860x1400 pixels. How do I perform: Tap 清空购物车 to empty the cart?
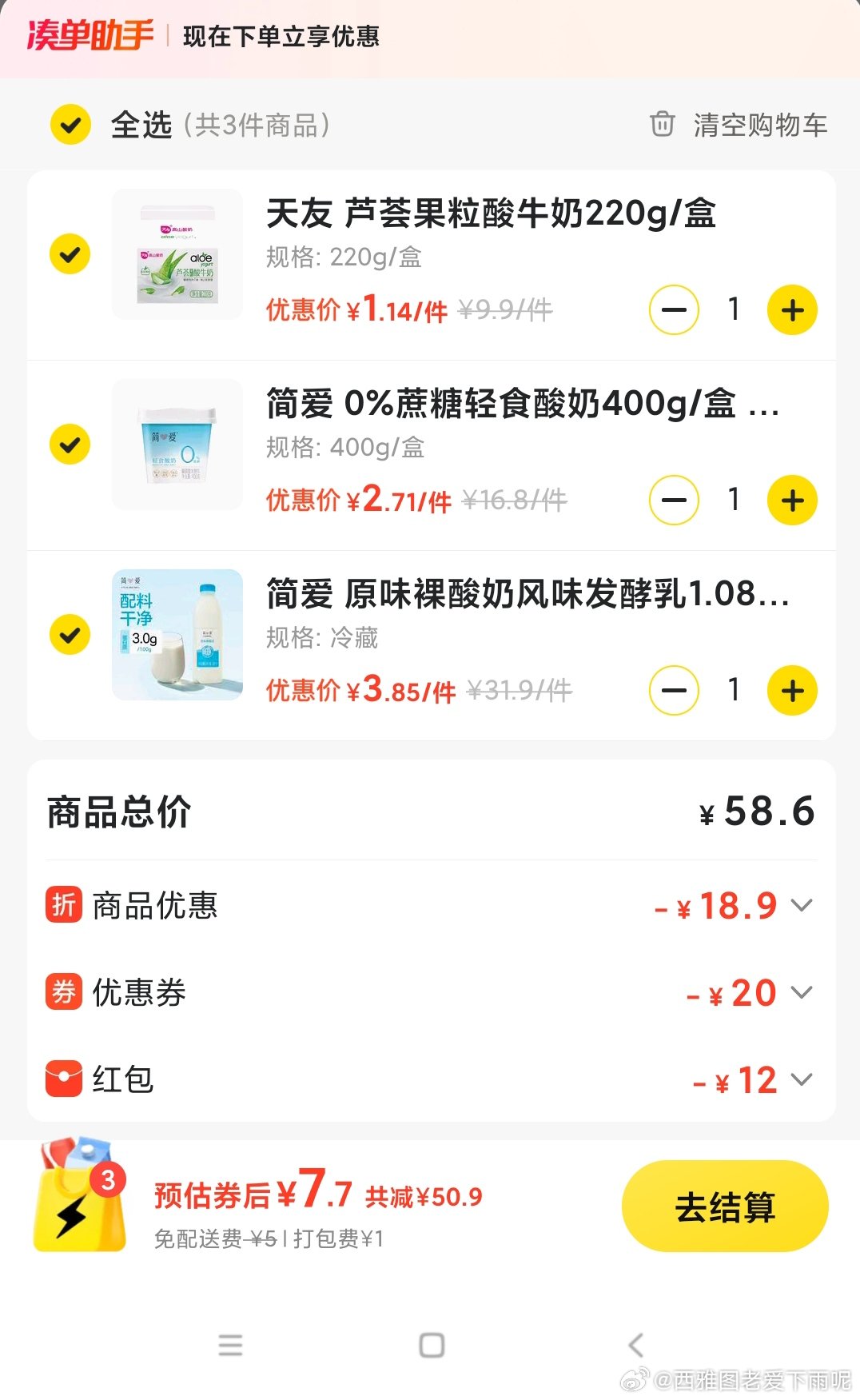739,125
